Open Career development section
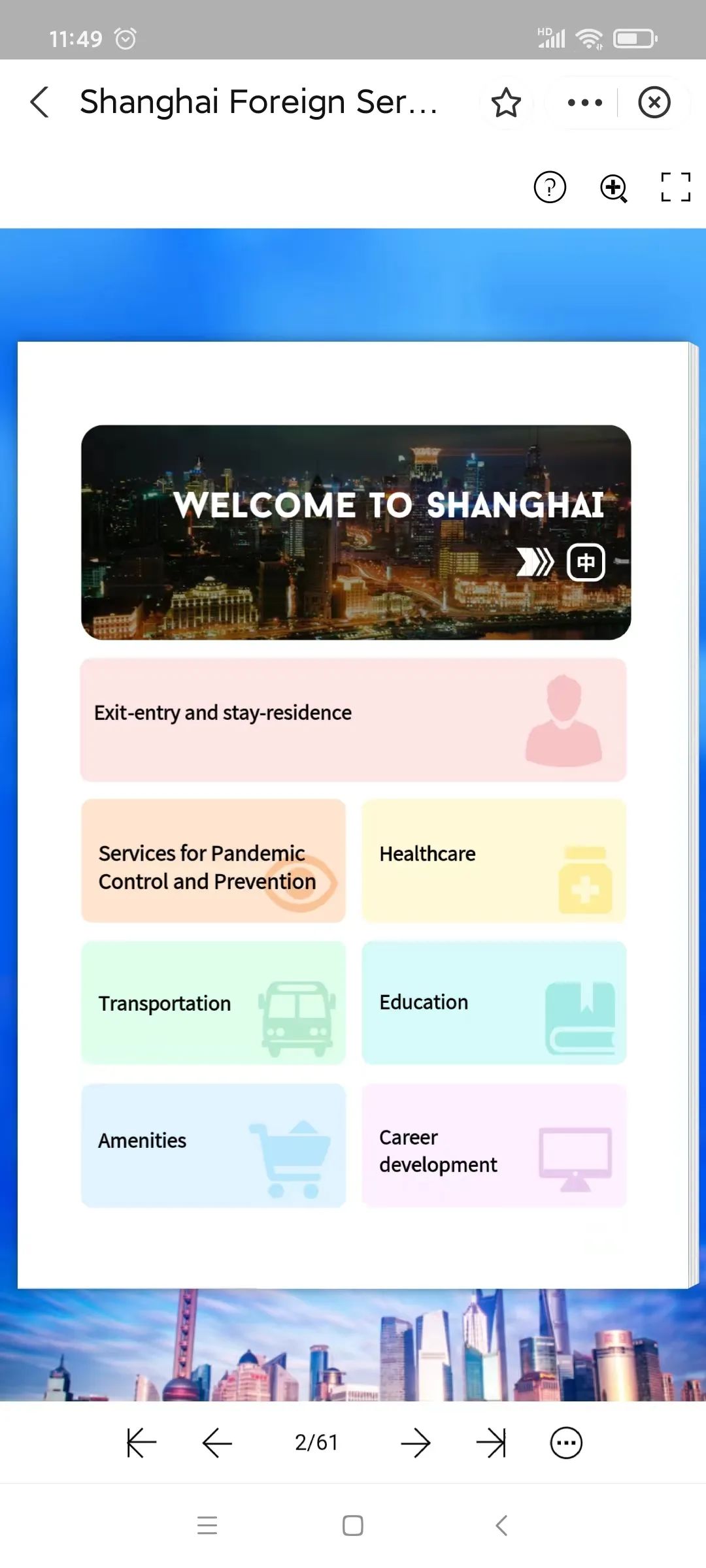This screenshot has width=706, height=1568. coord(494,1145)
